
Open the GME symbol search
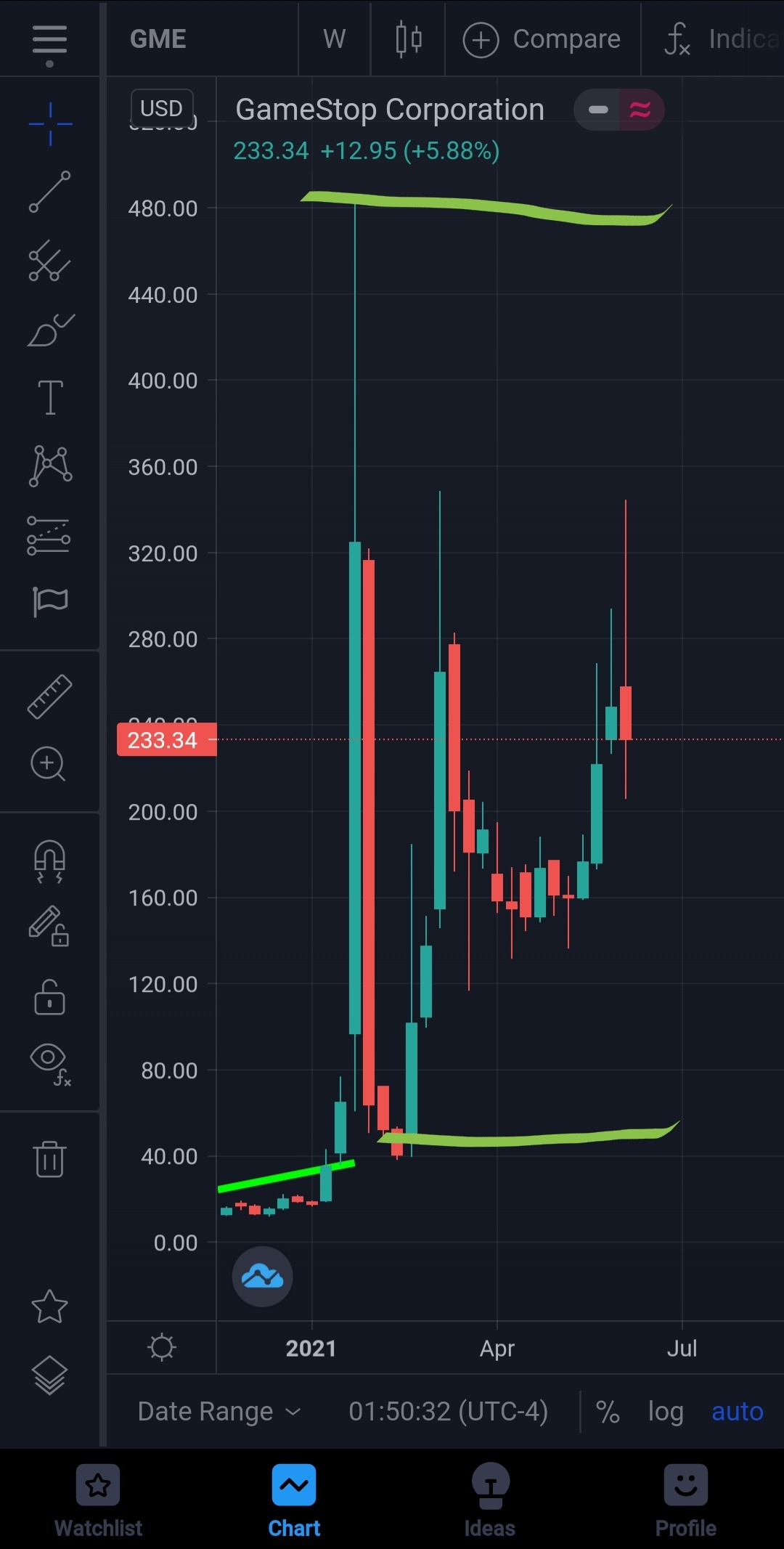(x=158, y=39)
